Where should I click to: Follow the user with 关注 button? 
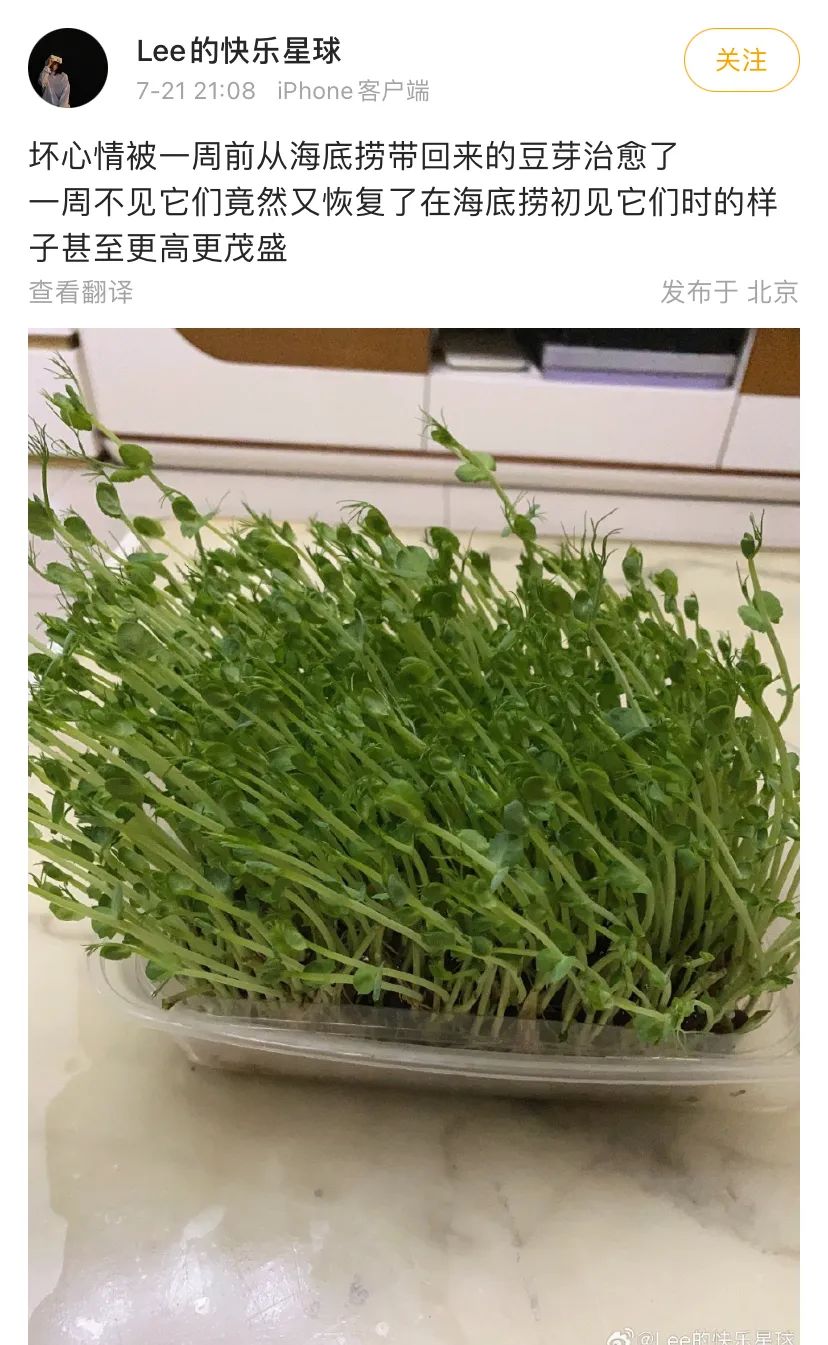click(x=741, y=61)
